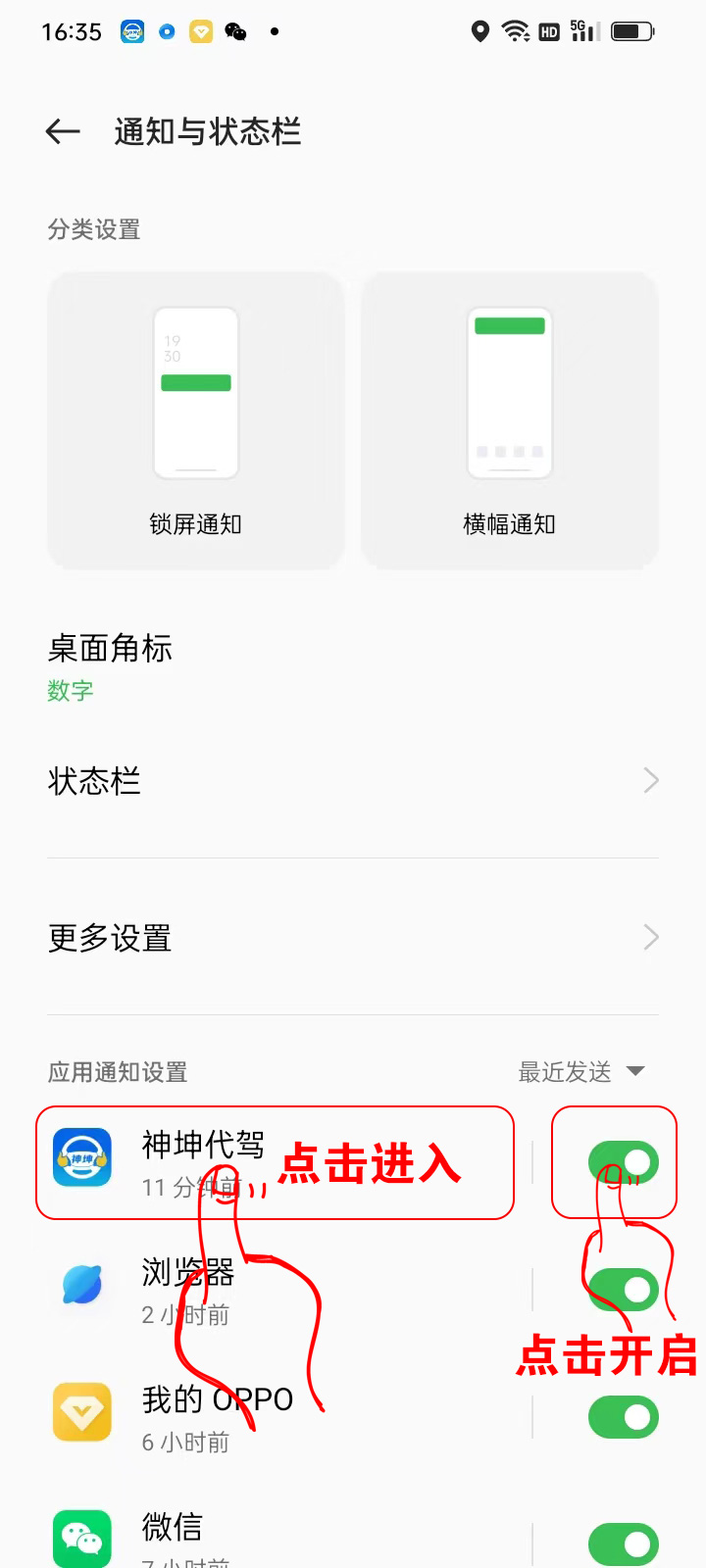Open 我的 OPPO notification settings

click(x=275, y=1417)
